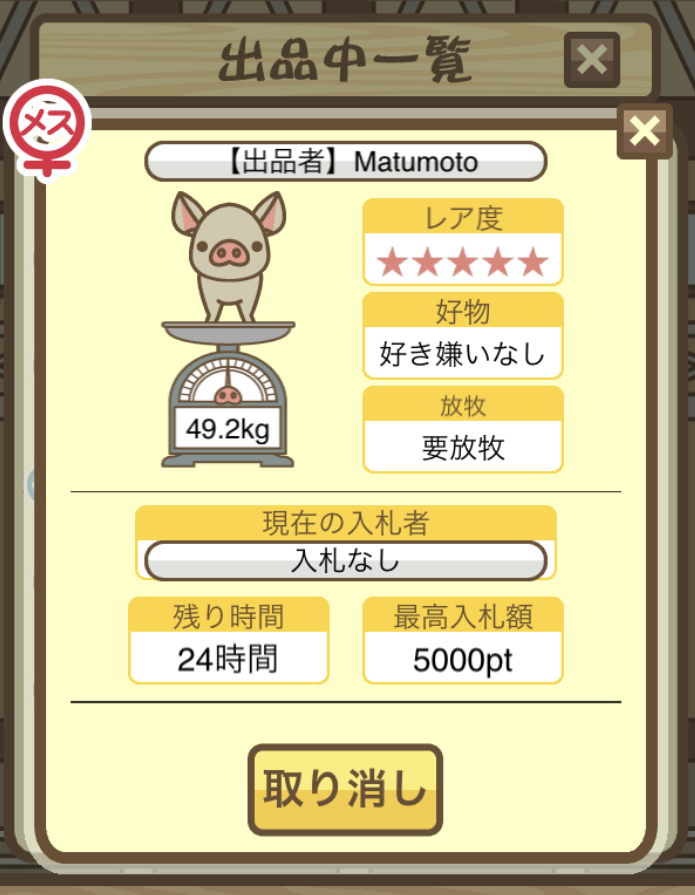Tap the 取り消し cancel button
Viewport: 695px width, 895px height.
345,790
